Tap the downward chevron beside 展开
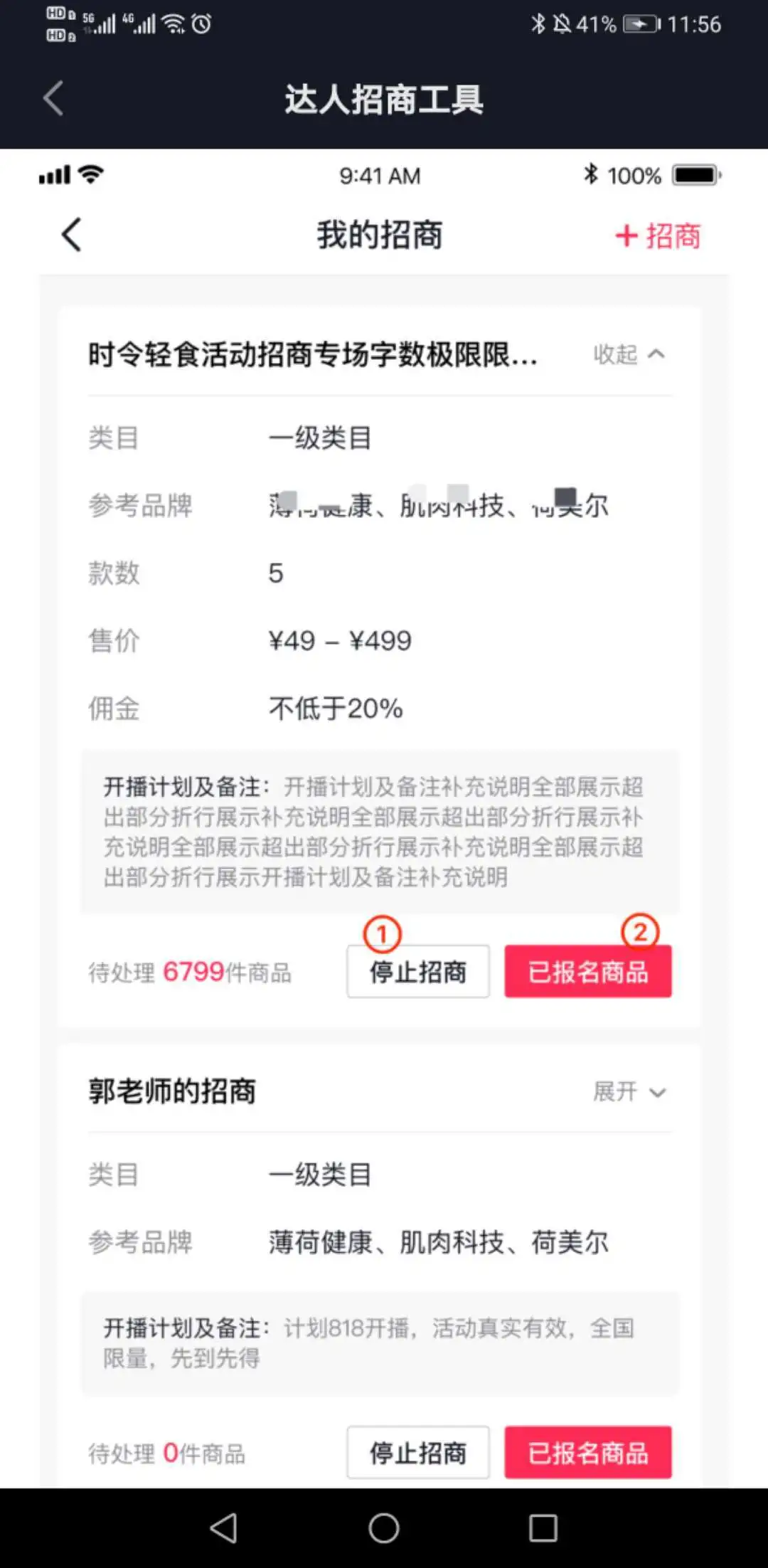The image size is (768, 1568). [658, 1093]
